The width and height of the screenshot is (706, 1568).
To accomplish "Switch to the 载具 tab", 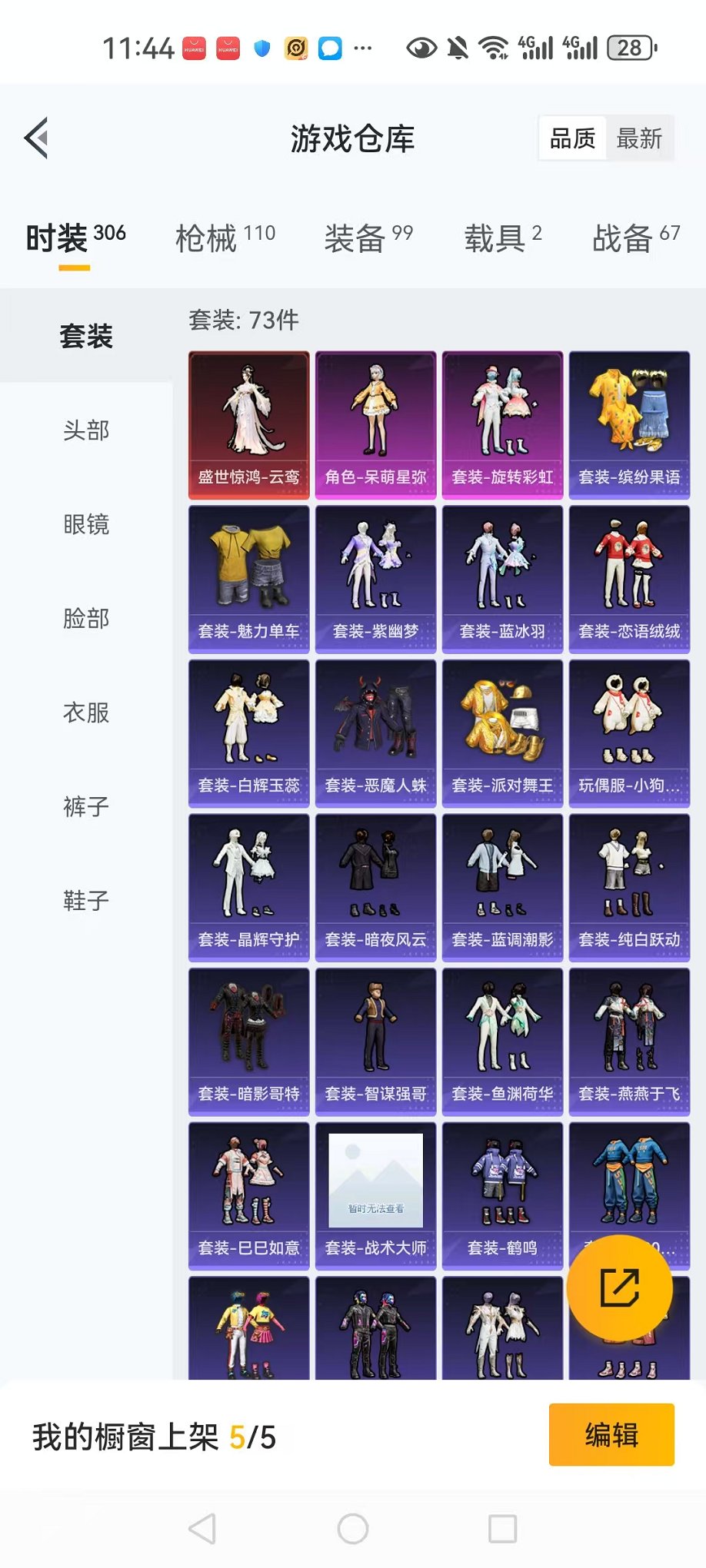I will pos(502,238).
